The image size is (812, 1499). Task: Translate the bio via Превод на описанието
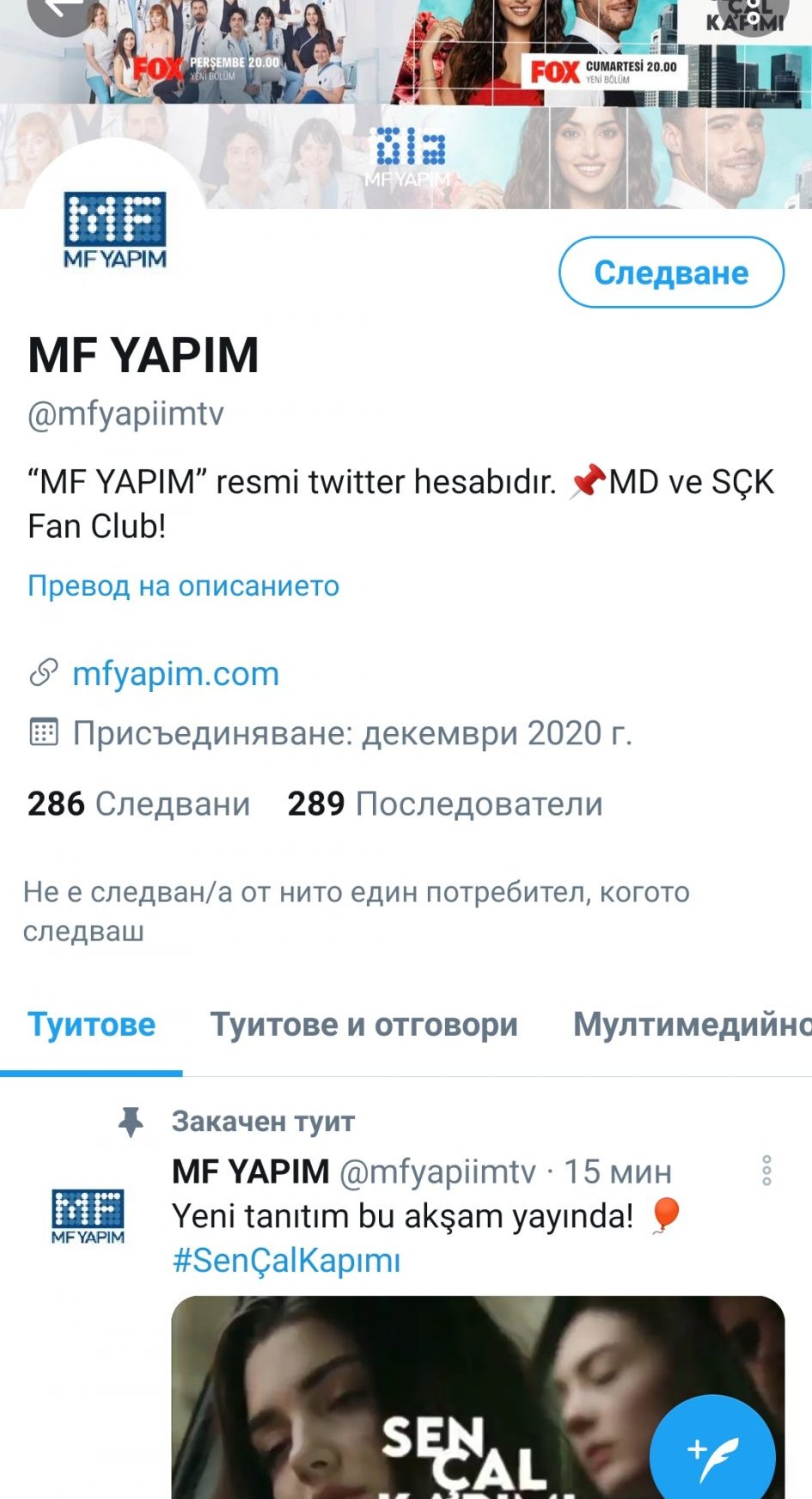[184, 585]
